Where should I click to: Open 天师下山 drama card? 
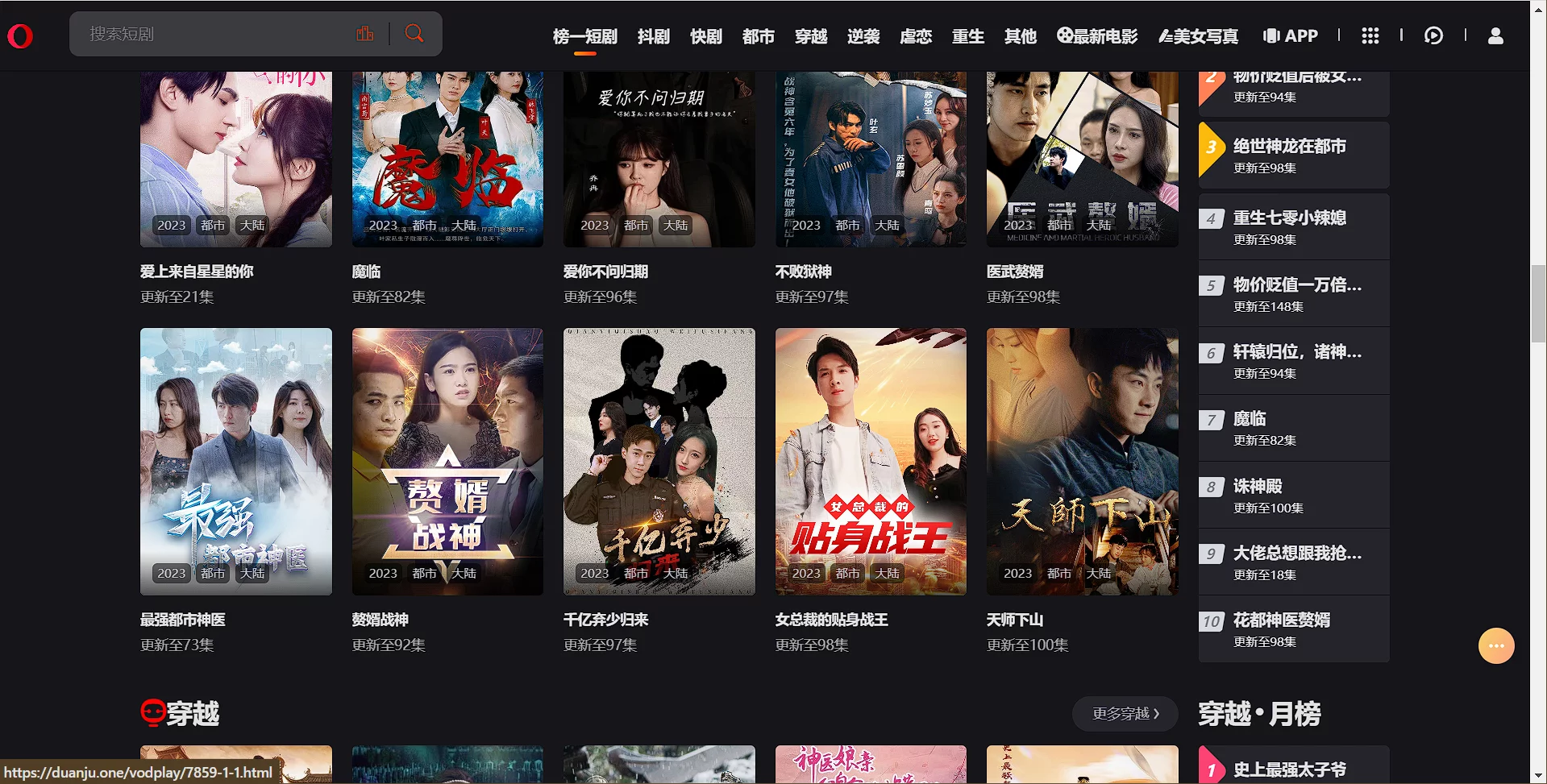(x=1082, y=461)
